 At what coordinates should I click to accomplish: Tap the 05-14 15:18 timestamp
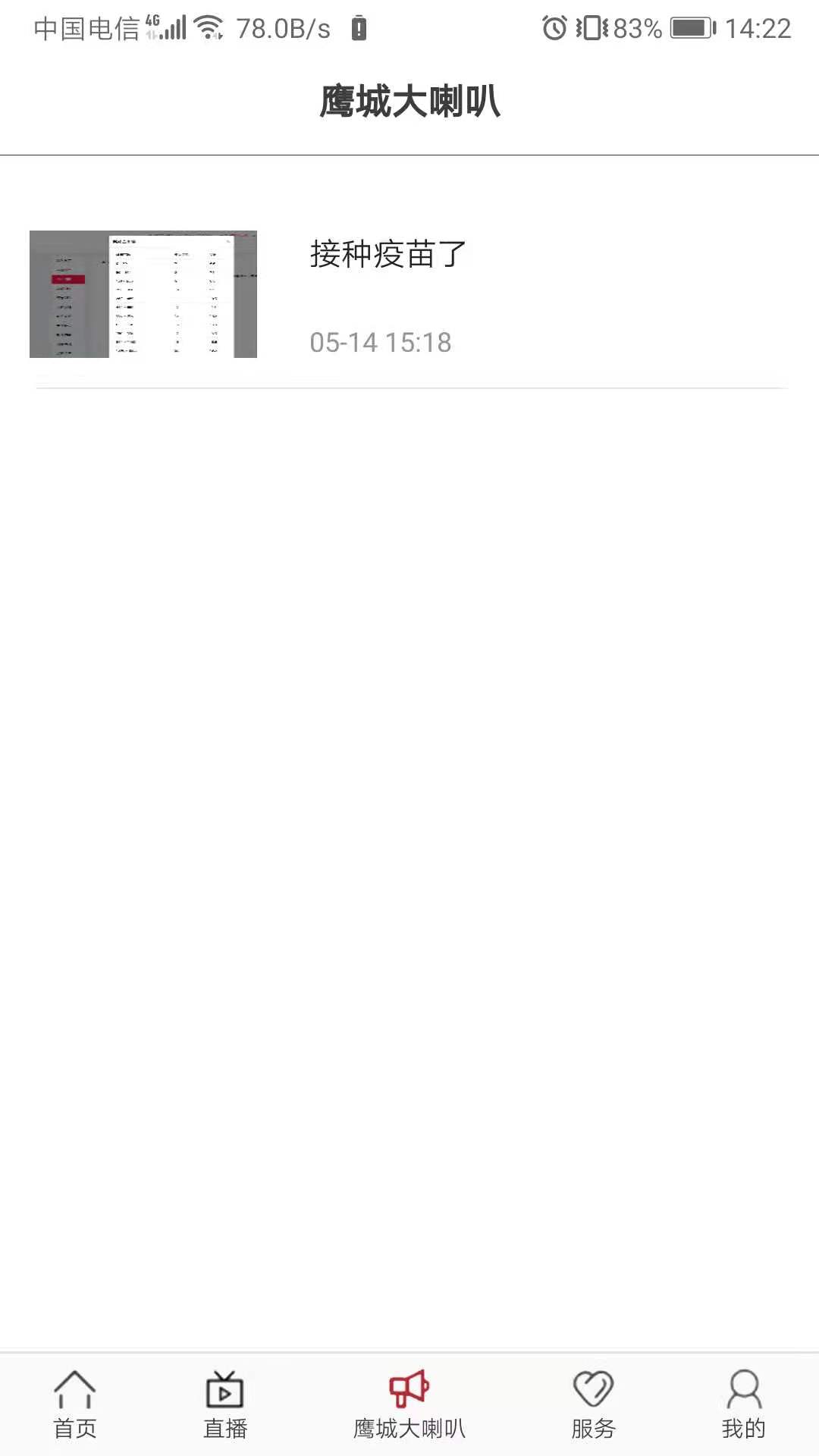381,343
